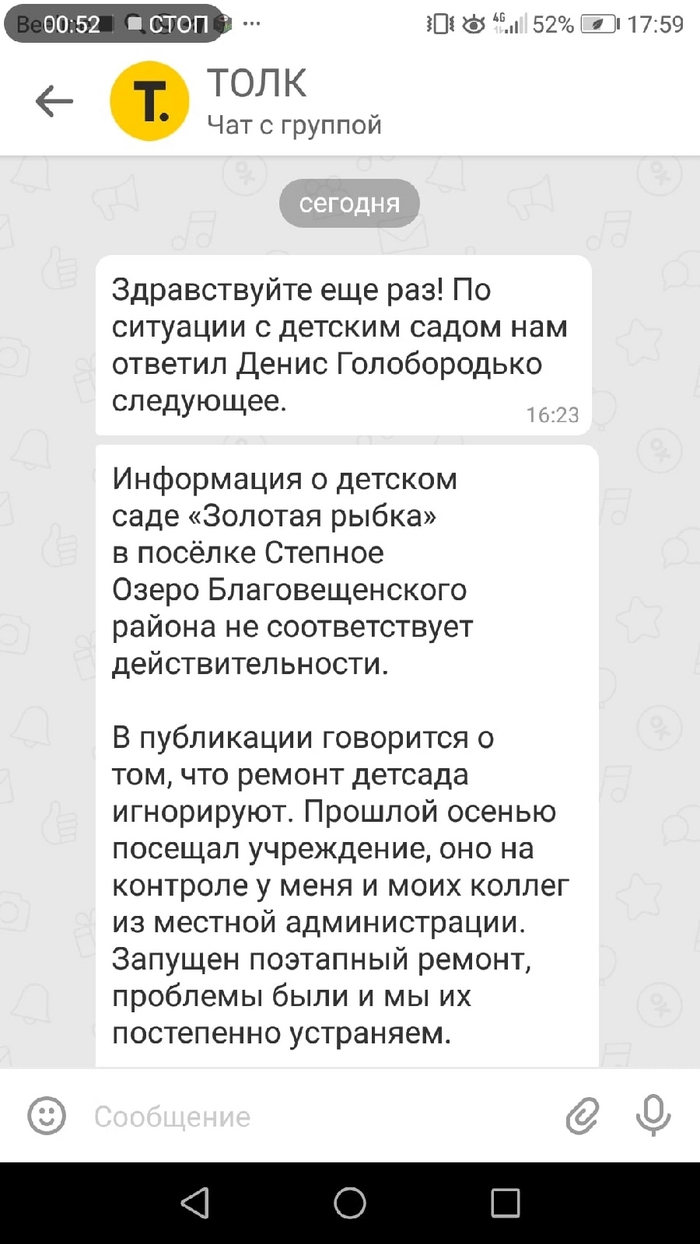Open ТОЛК group profile avatar

tap(149, 101)
